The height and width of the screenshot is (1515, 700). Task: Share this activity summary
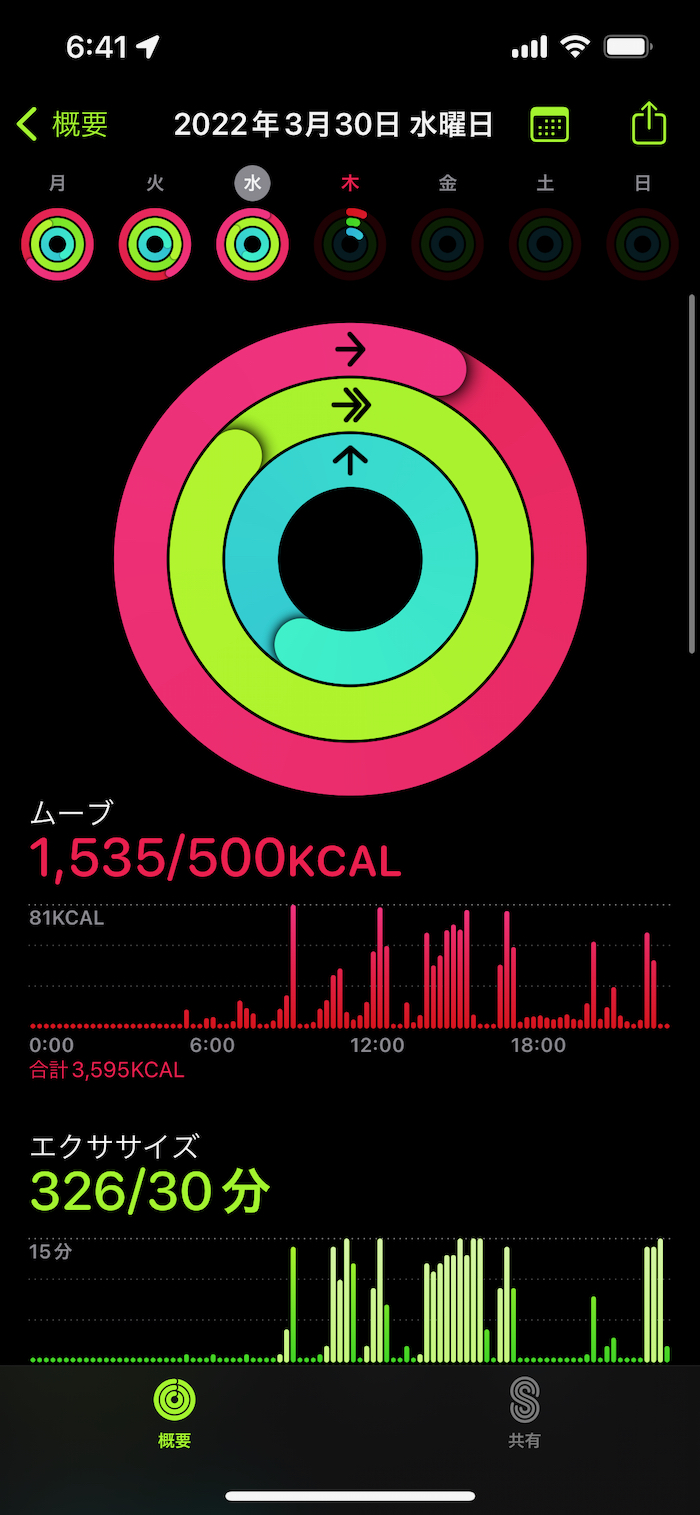[649, 124]
